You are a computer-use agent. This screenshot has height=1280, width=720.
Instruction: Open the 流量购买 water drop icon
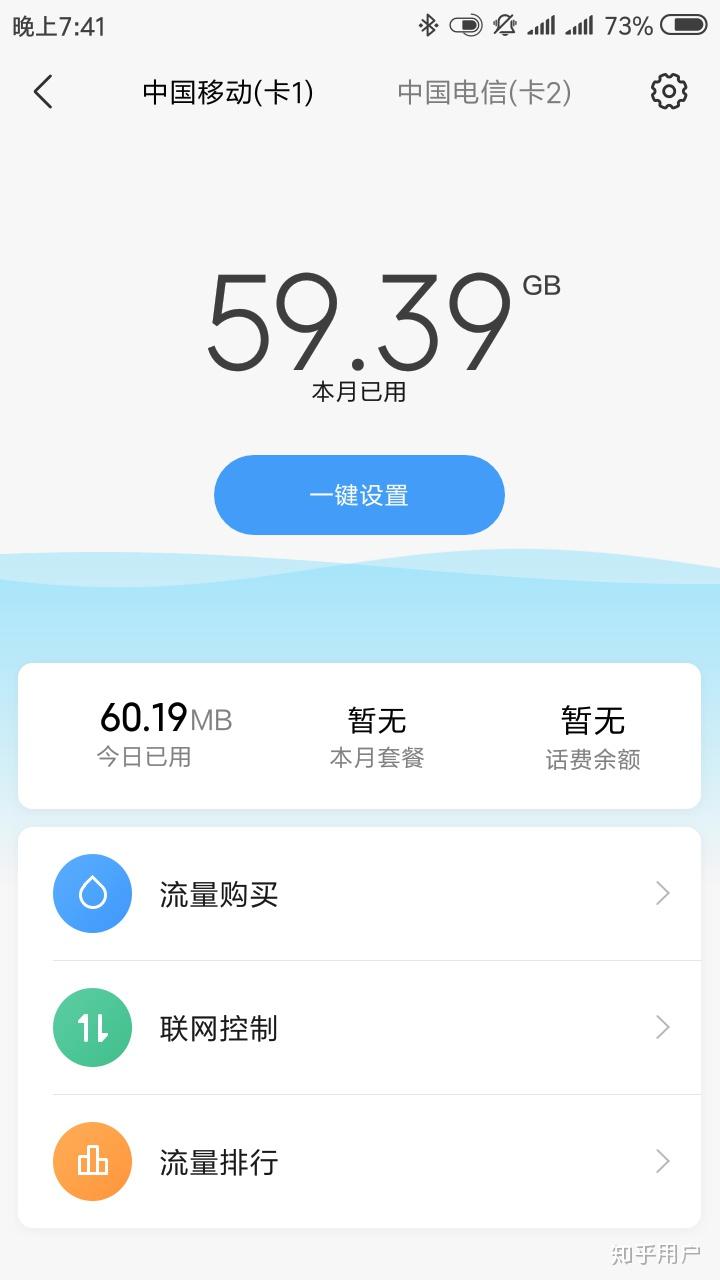pyautogui.click(x=92, y=893)
